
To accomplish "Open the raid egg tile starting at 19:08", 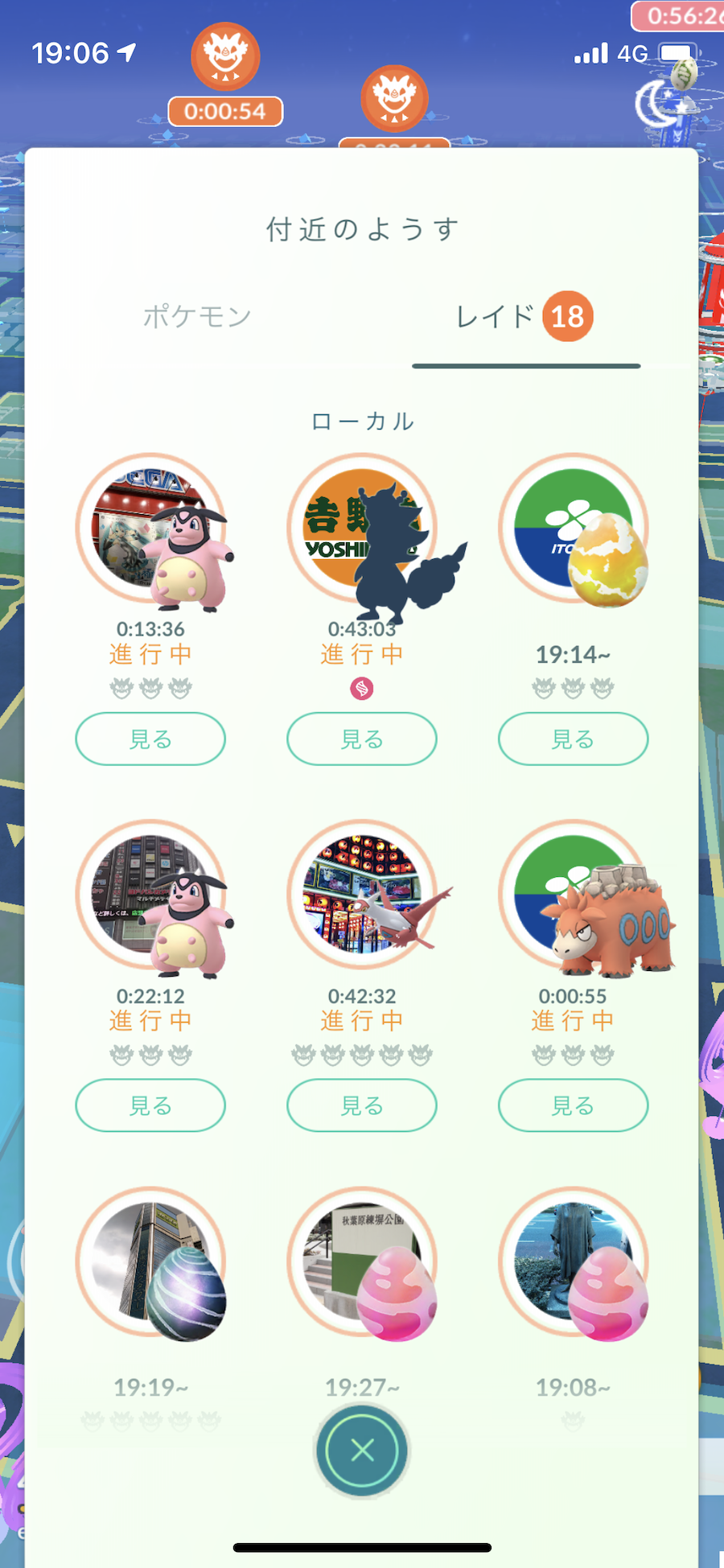I will [x=573, y=1261].
